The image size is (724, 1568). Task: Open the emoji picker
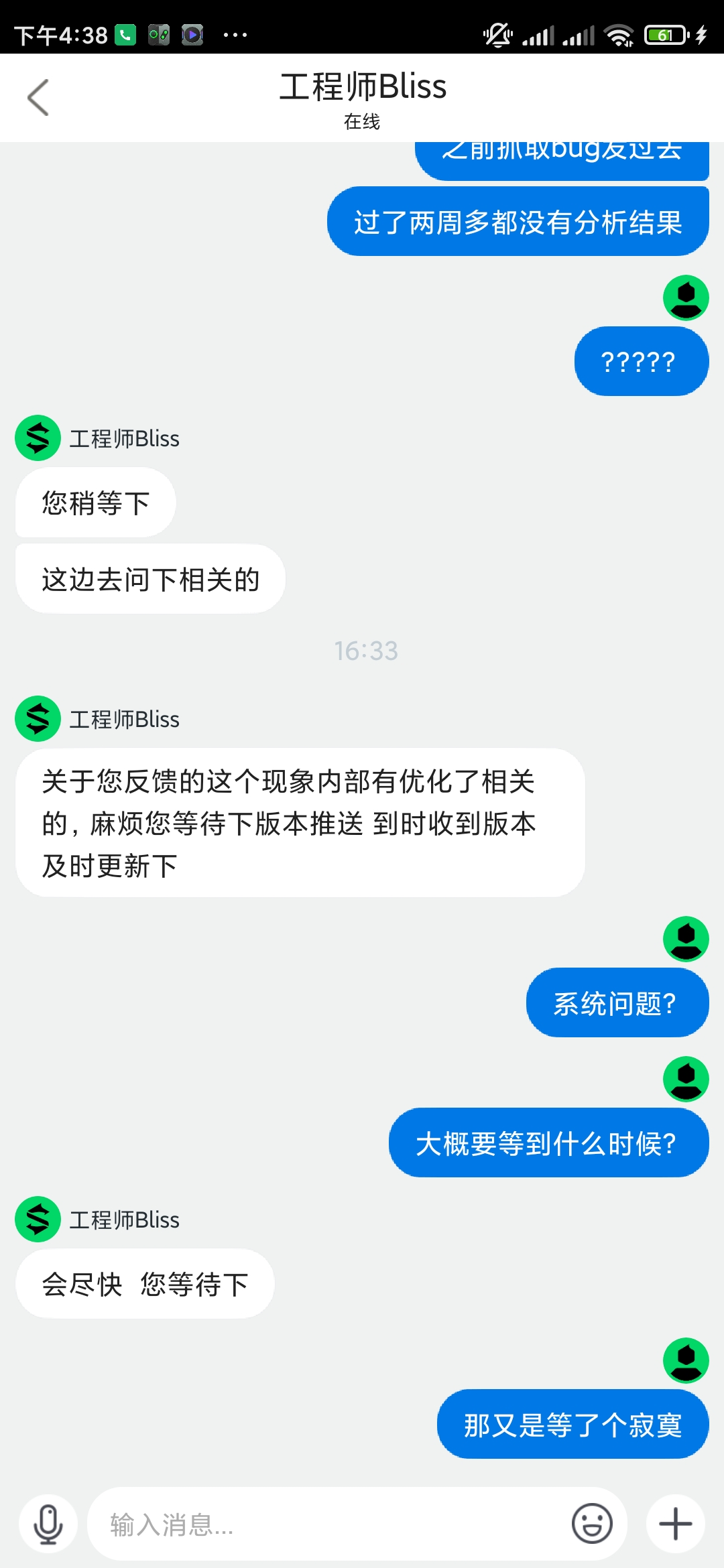[x=592, y=1524]
